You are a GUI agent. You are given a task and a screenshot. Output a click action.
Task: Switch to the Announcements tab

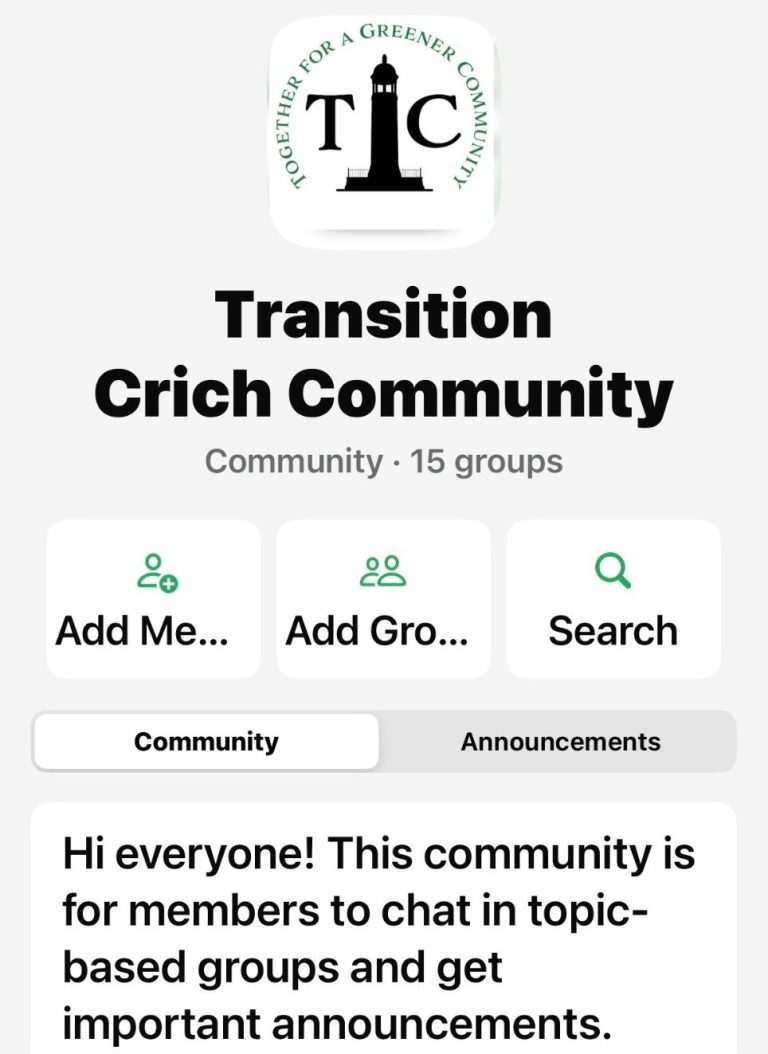pyautogui.click(x=560, y=742)
